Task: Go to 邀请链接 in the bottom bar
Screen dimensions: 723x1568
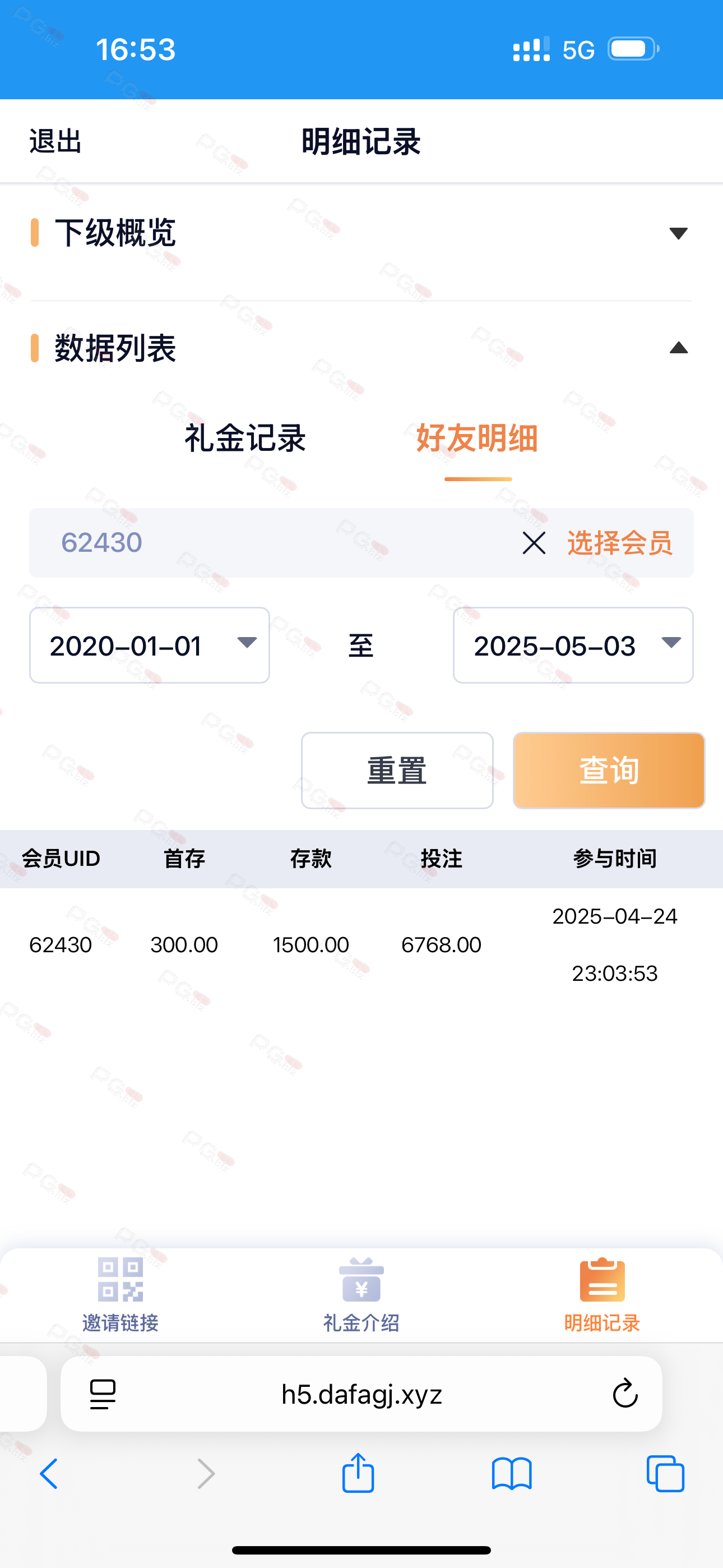Action: click(121, 1294)
